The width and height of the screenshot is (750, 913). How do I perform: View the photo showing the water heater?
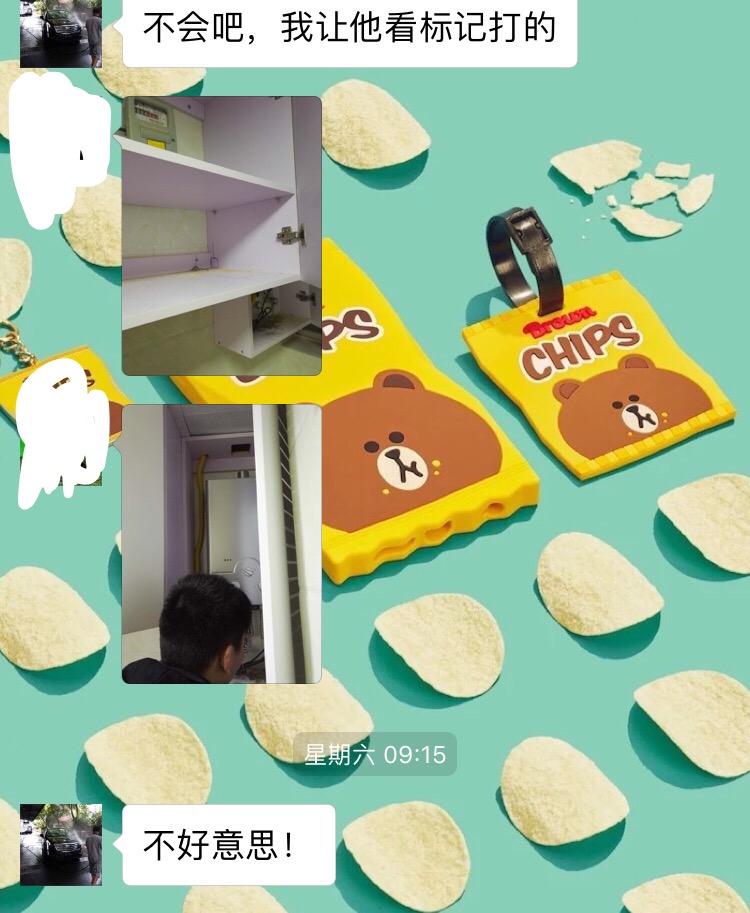222,544
